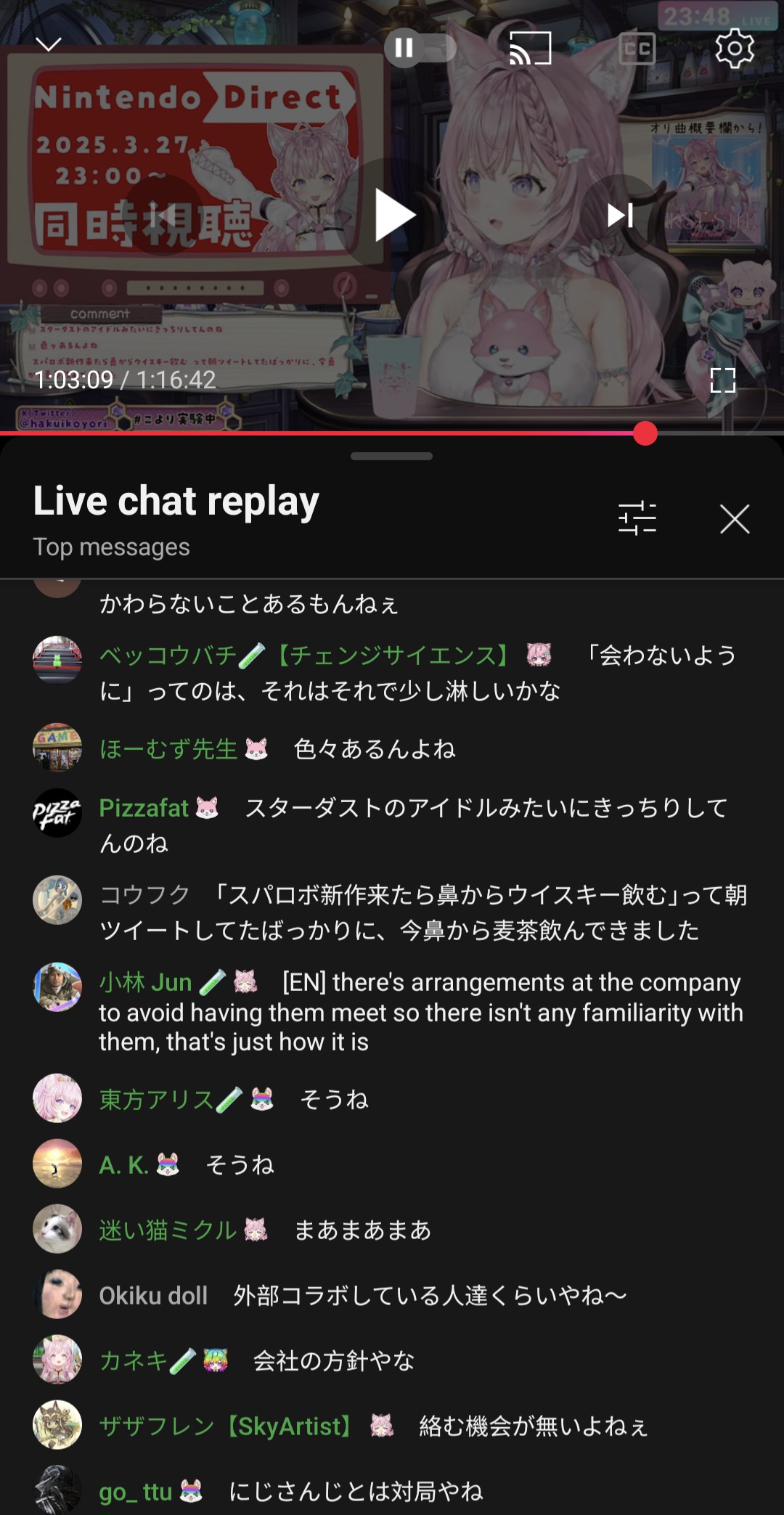The width and height of the screenshot is (784, 1515).
Task: Tap the chat panel's top drag handle
Action: [x=391, y=457]
